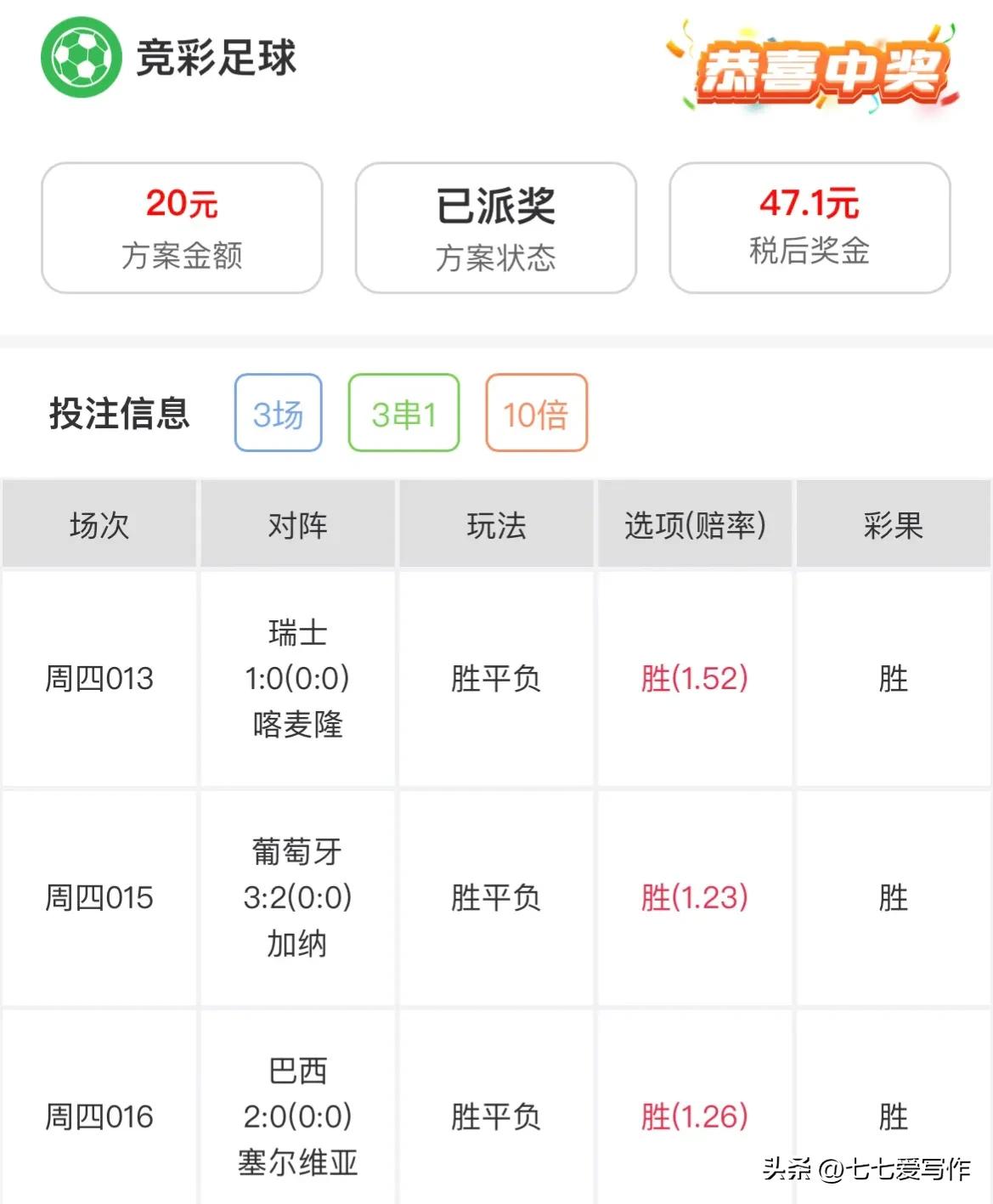Click the 彩果 column header
Image resolution: width=993 pixels, height=1204 pixels.
tap(894, 524)
